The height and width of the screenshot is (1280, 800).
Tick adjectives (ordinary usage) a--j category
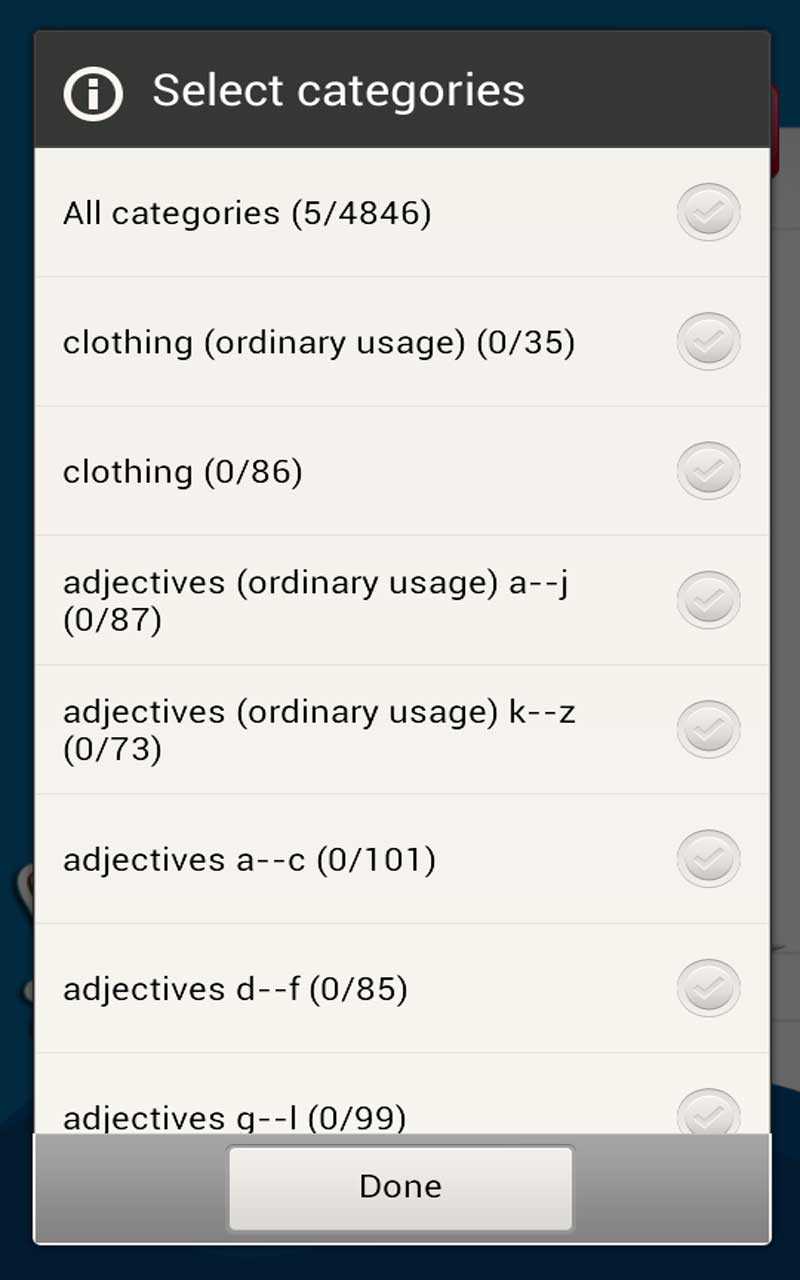coord(708,600)
